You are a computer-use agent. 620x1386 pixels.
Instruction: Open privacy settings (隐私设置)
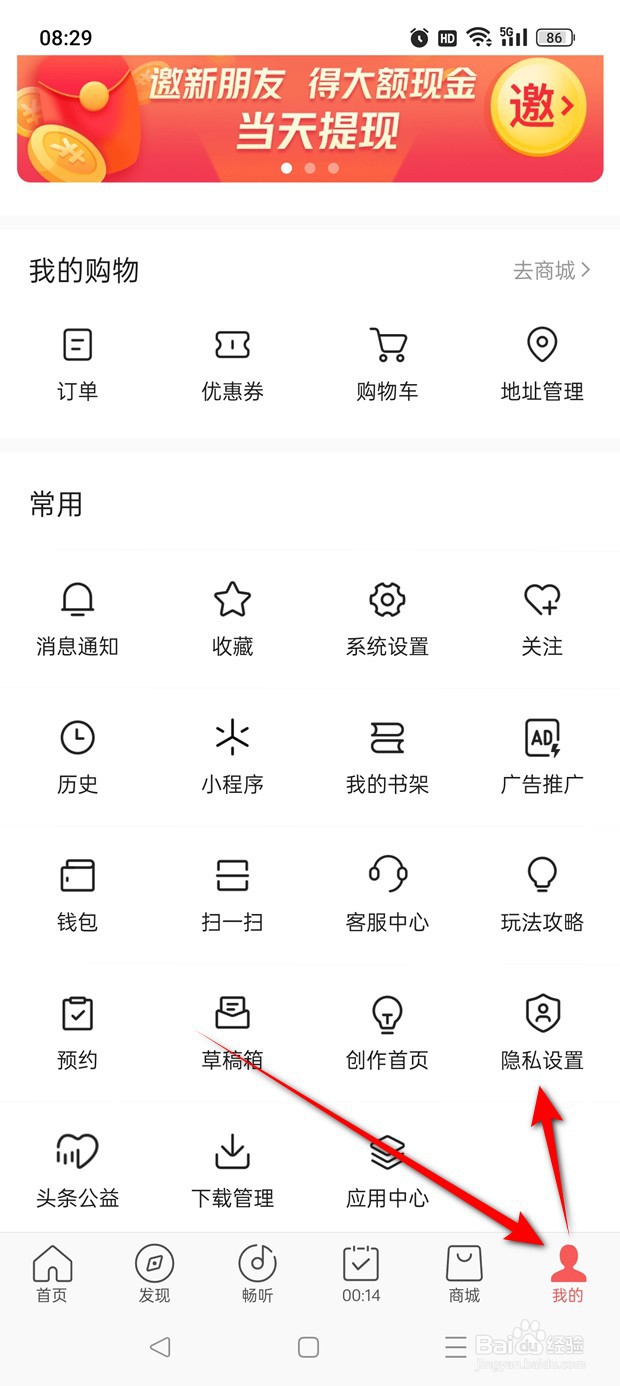coord(542,1032)
